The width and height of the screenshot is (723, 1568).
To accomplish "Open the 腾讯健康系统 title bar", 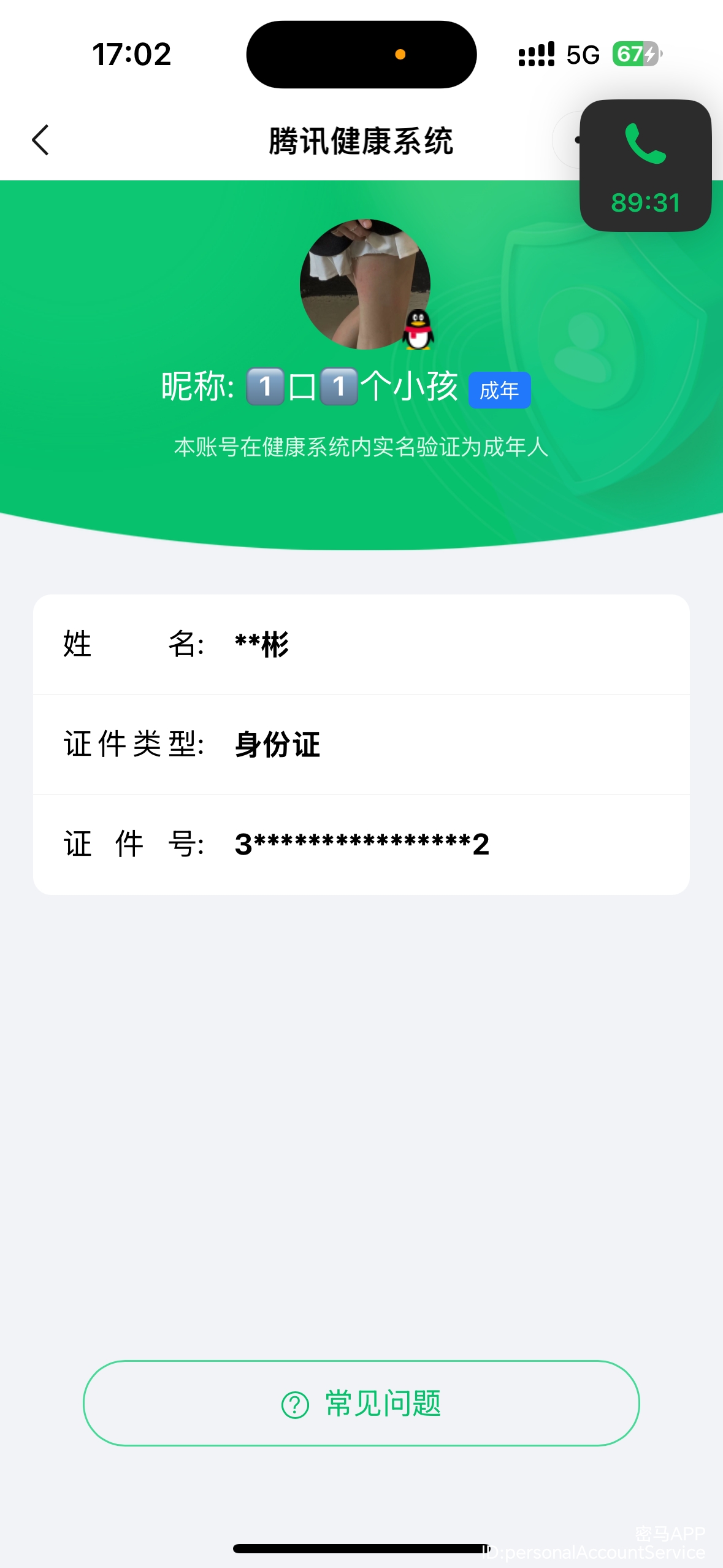I will pos(361,140).
